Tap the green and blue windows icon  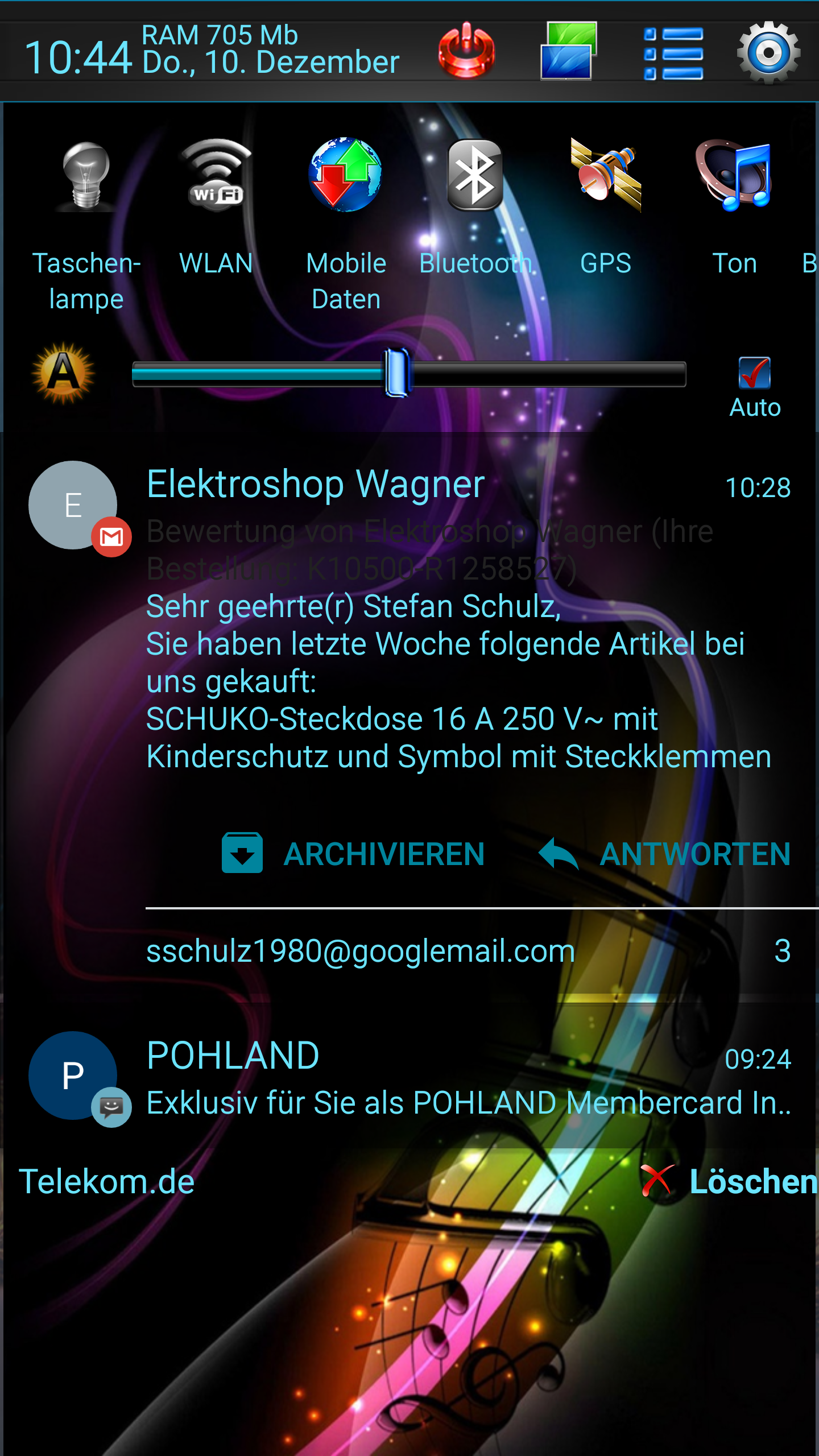coord(568,51)
